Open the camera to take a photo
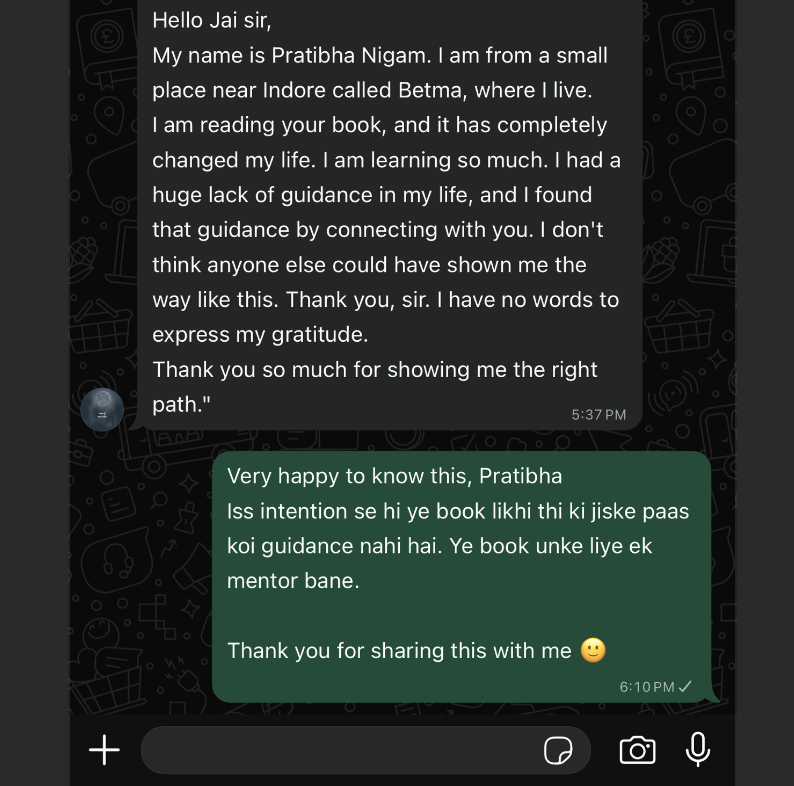Image resolution: width=794 pixels, height=786 pixels. pyautogui.click(x=637, y=750)
